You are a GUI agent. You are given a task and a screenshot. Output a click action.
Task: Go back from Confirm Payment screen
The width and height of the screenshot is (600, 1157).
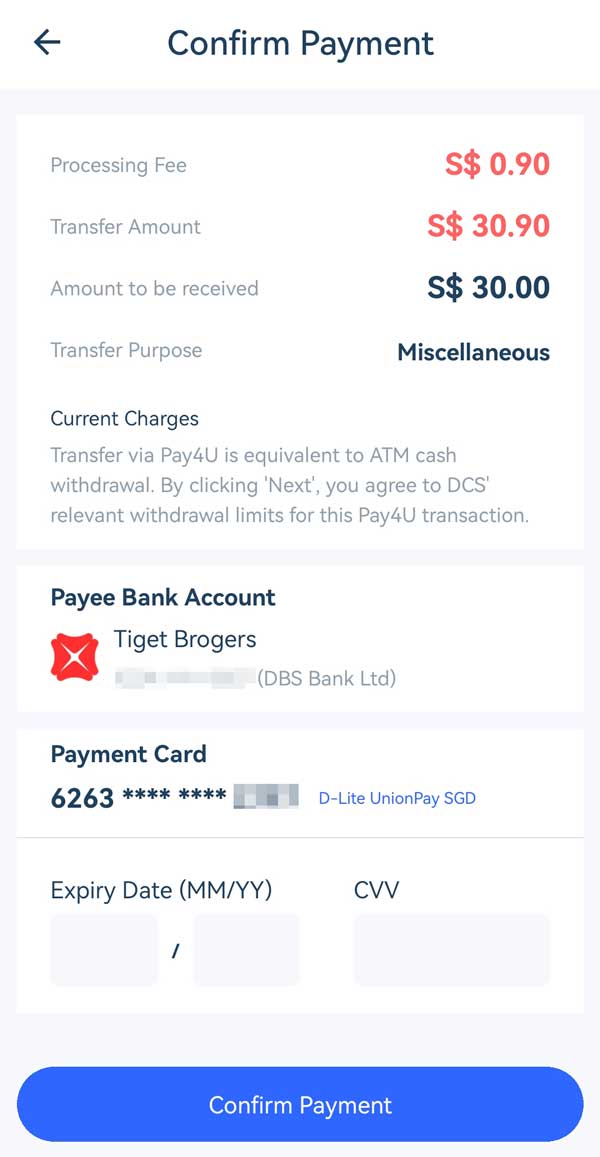pos(47,42)
